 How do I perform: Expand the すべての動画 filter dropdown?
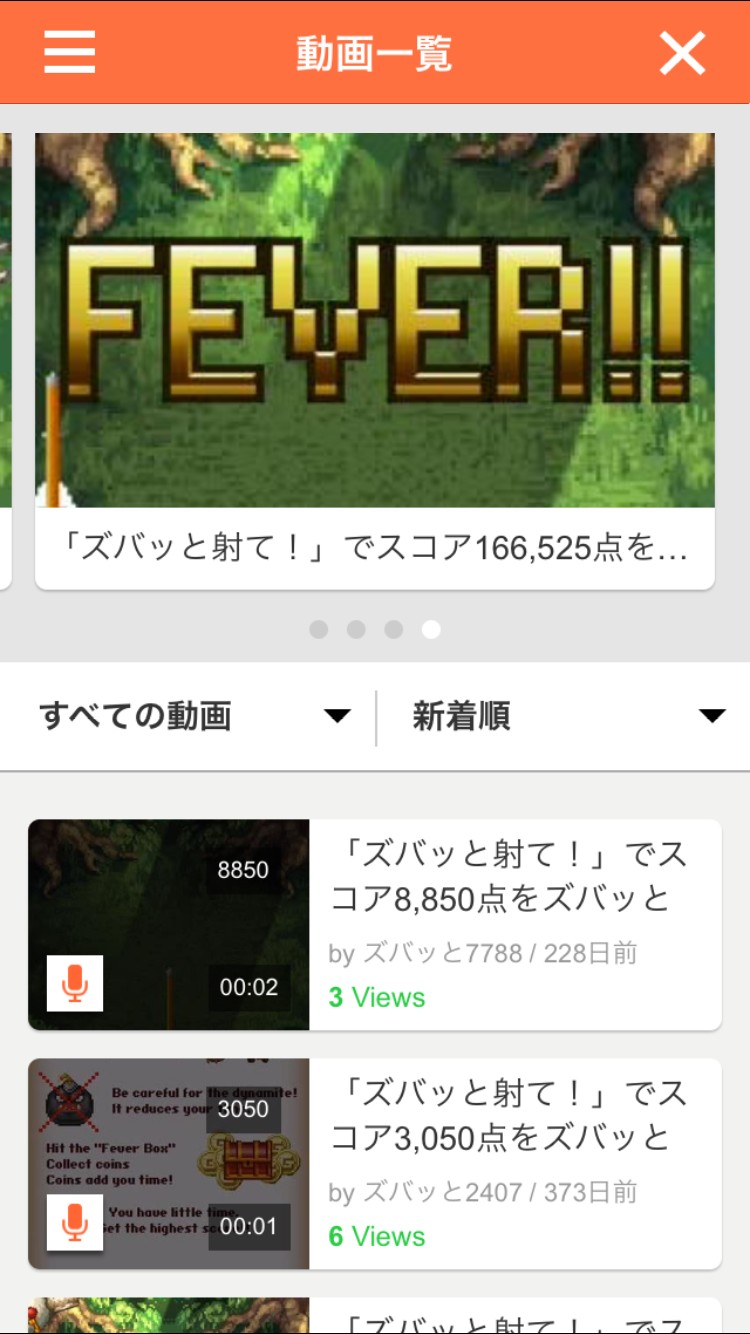coord(192,716)
